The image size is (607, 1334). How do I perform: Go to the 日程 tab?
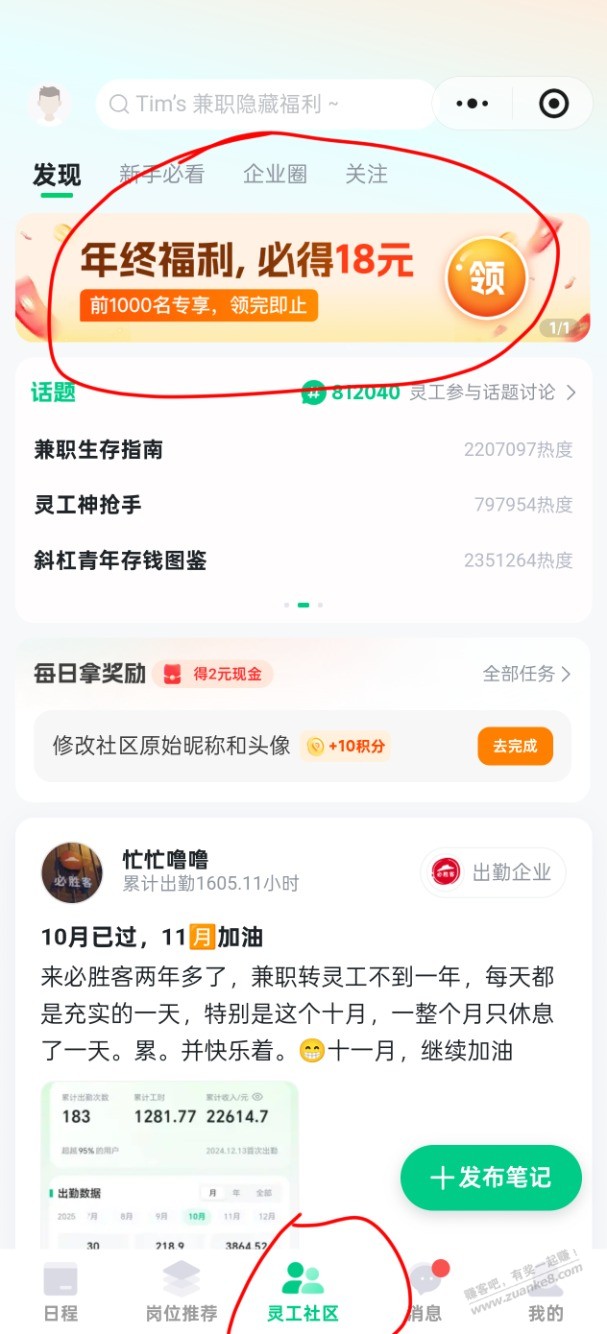click(x=60, y=1292)
